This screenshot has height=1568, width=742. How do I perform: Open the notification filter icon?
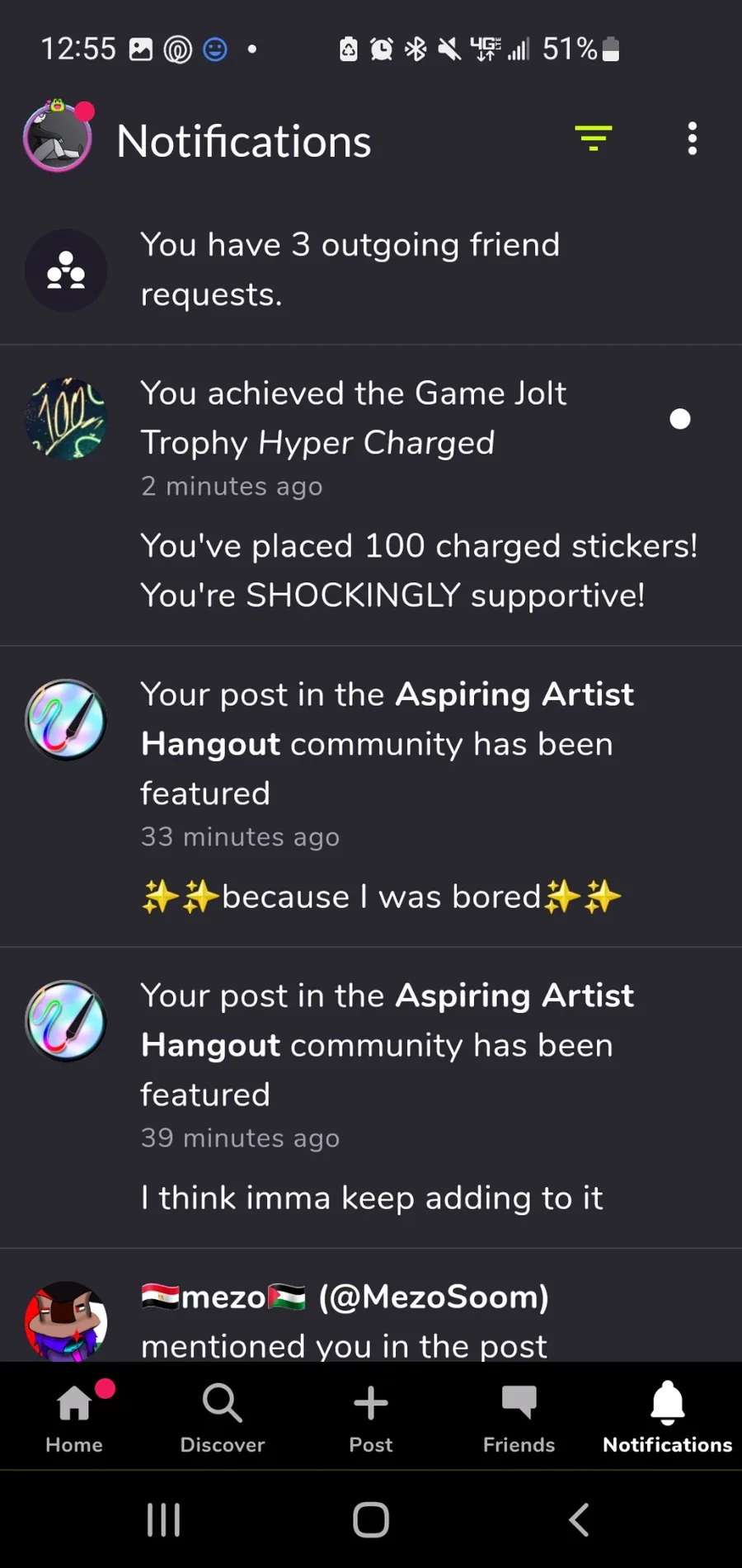pos(593,139)
